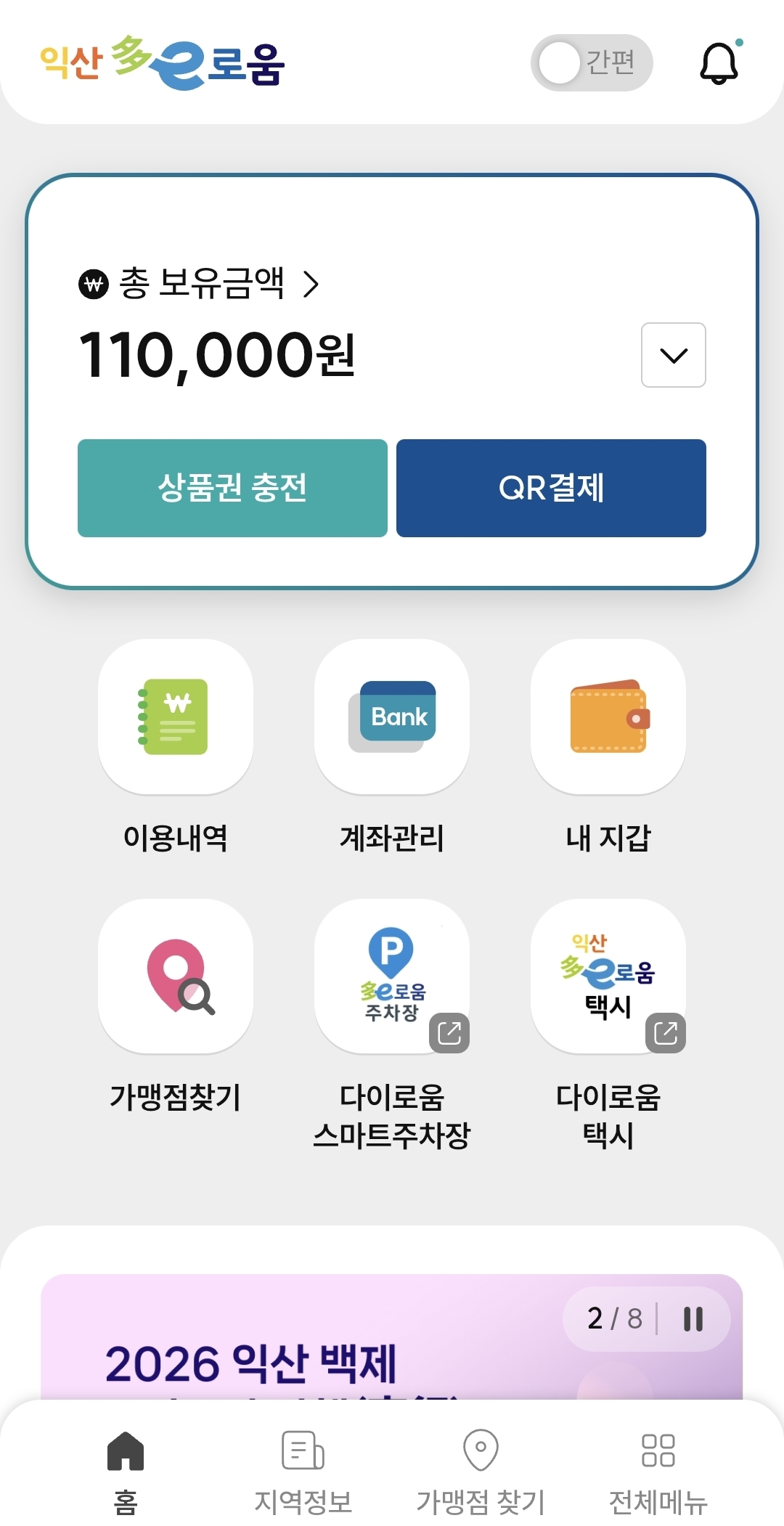Open 내 지갑 wallet

point(608,717)
